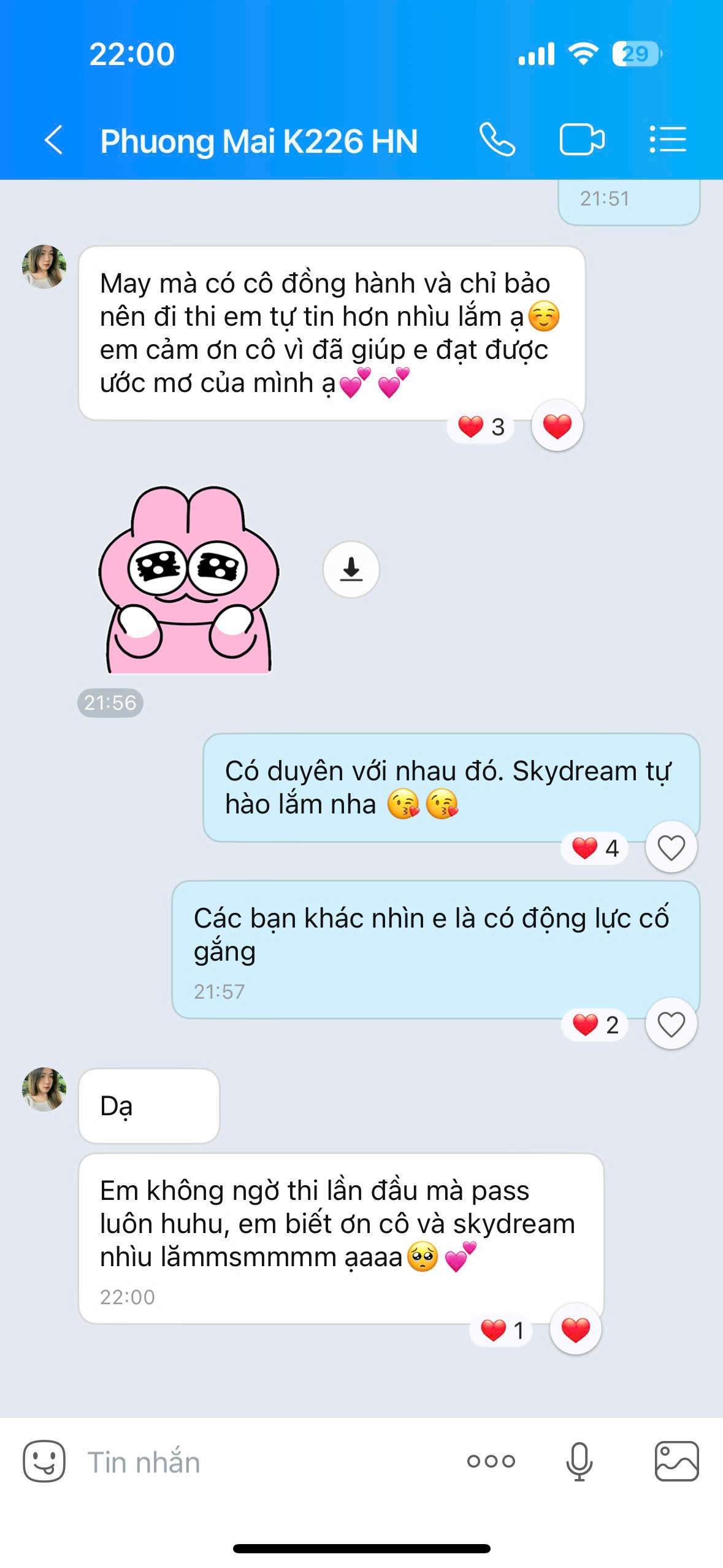The height and width of the screenshot is (1568, 723).
Task: Open more attachment options
Action: [491, 1461]
